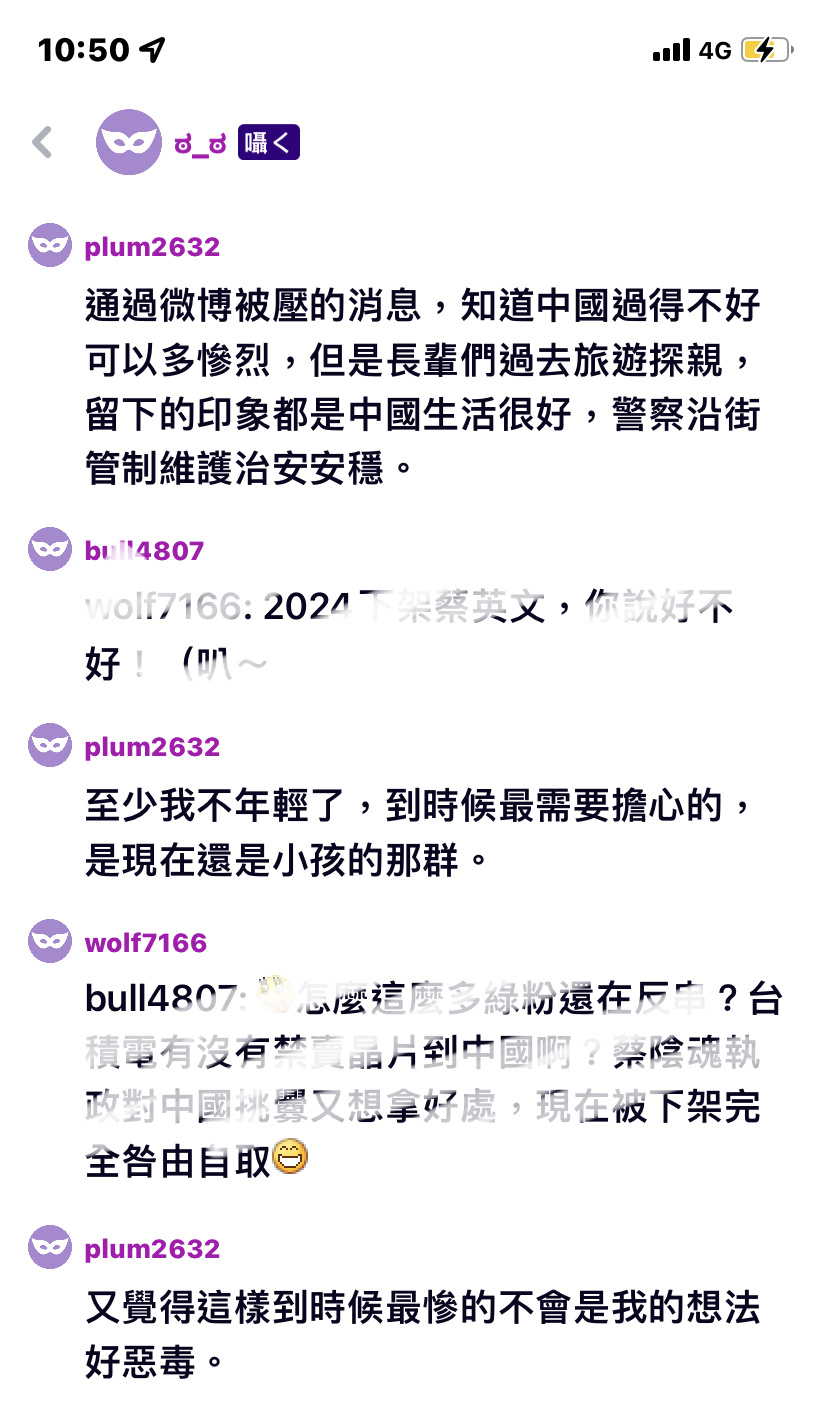828x1420 pixels.
Task: Open bull4807's username
Action: click(x=144, y=551)
